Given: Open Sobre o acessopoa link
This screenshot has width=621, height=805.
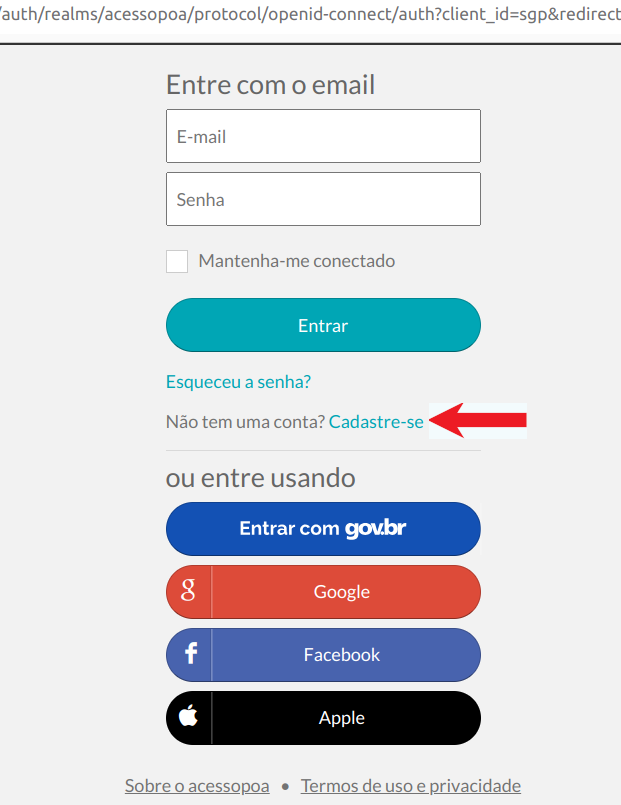Looking at the screenshot, I should (197, 786).
